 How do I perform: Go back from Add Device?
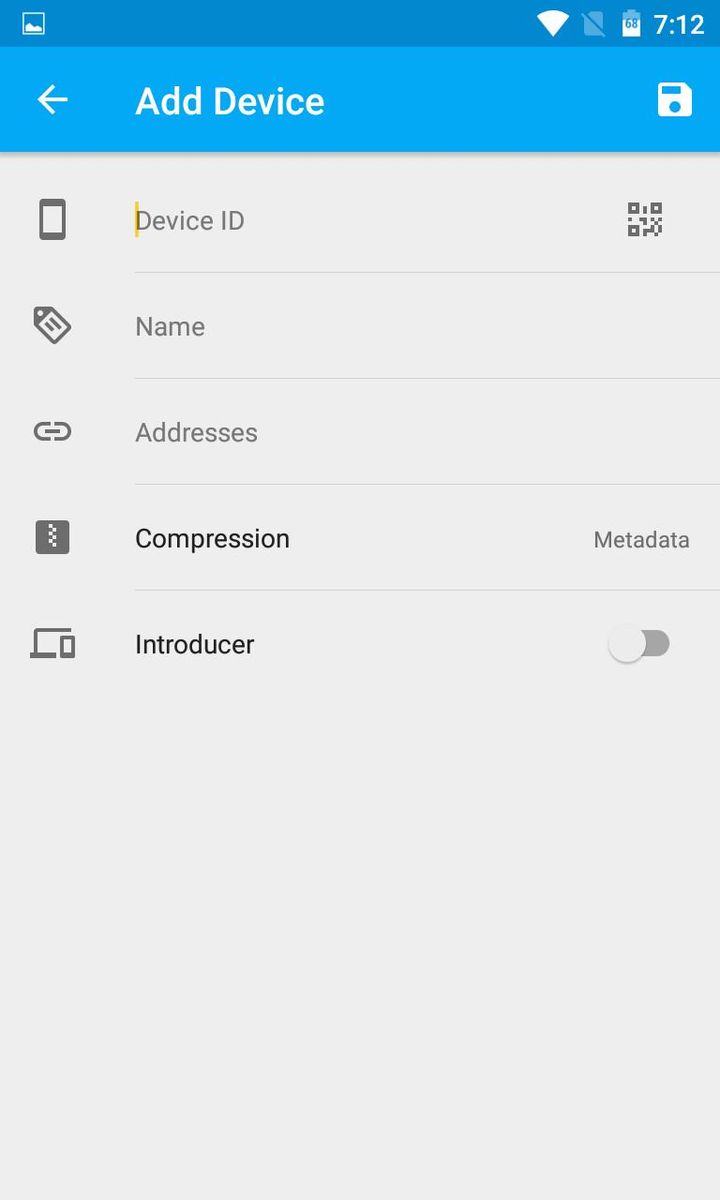click(x=52, y=100)
